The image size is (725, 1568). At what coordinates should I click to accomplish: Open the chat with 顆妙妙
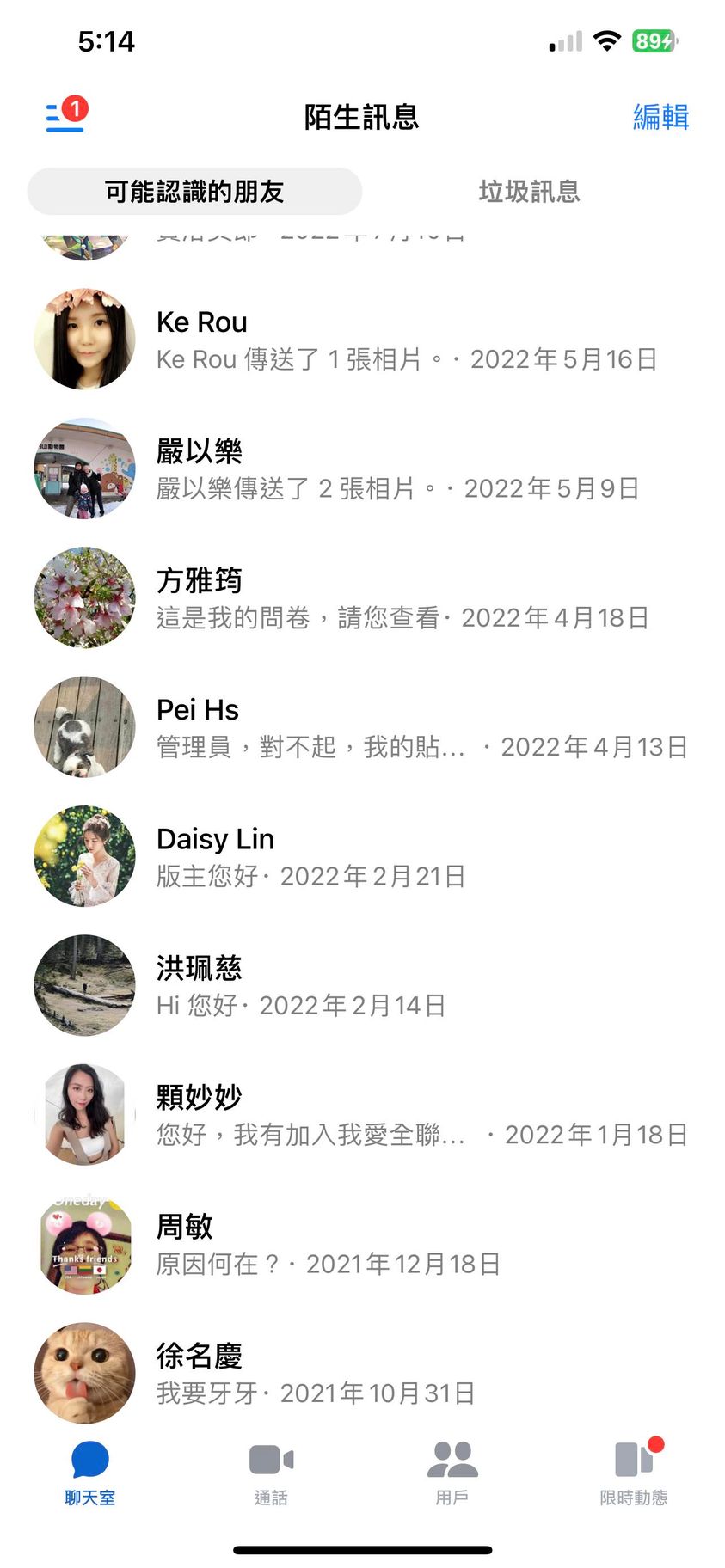361,1115
